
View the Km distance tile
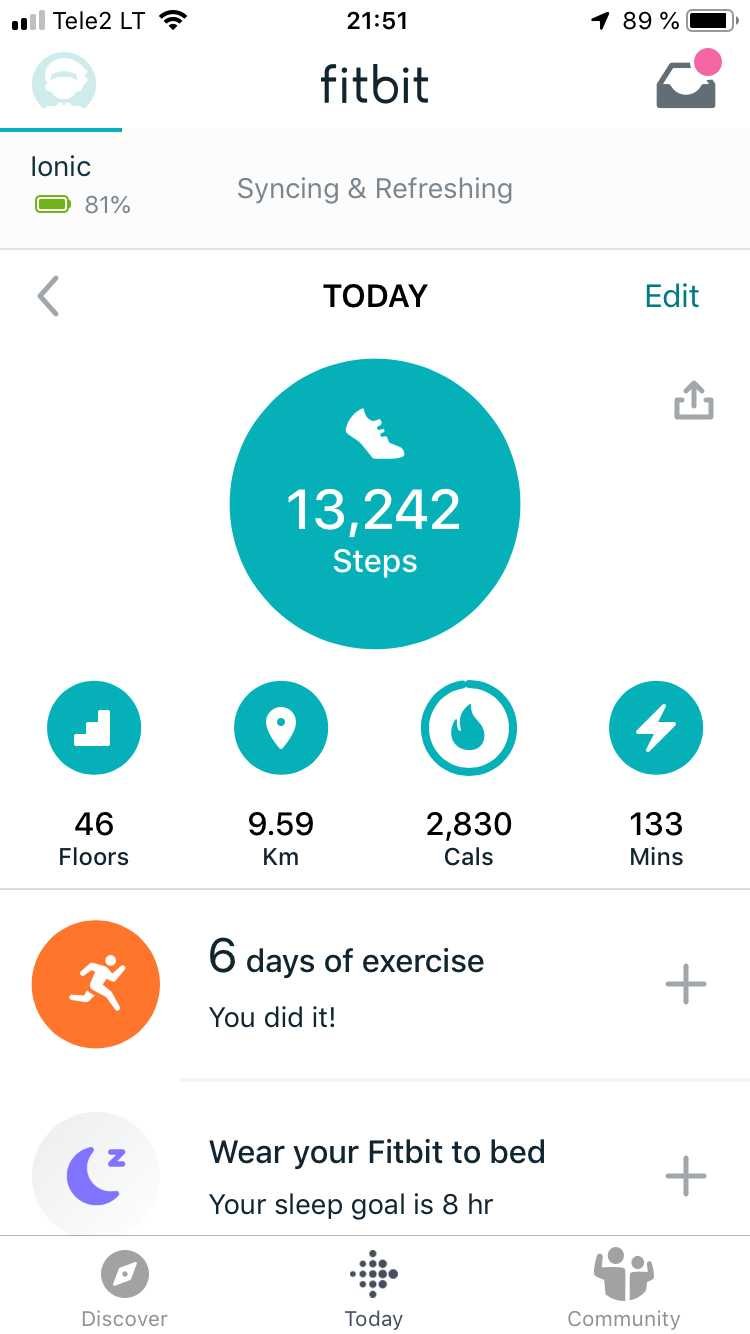point(281,775)
